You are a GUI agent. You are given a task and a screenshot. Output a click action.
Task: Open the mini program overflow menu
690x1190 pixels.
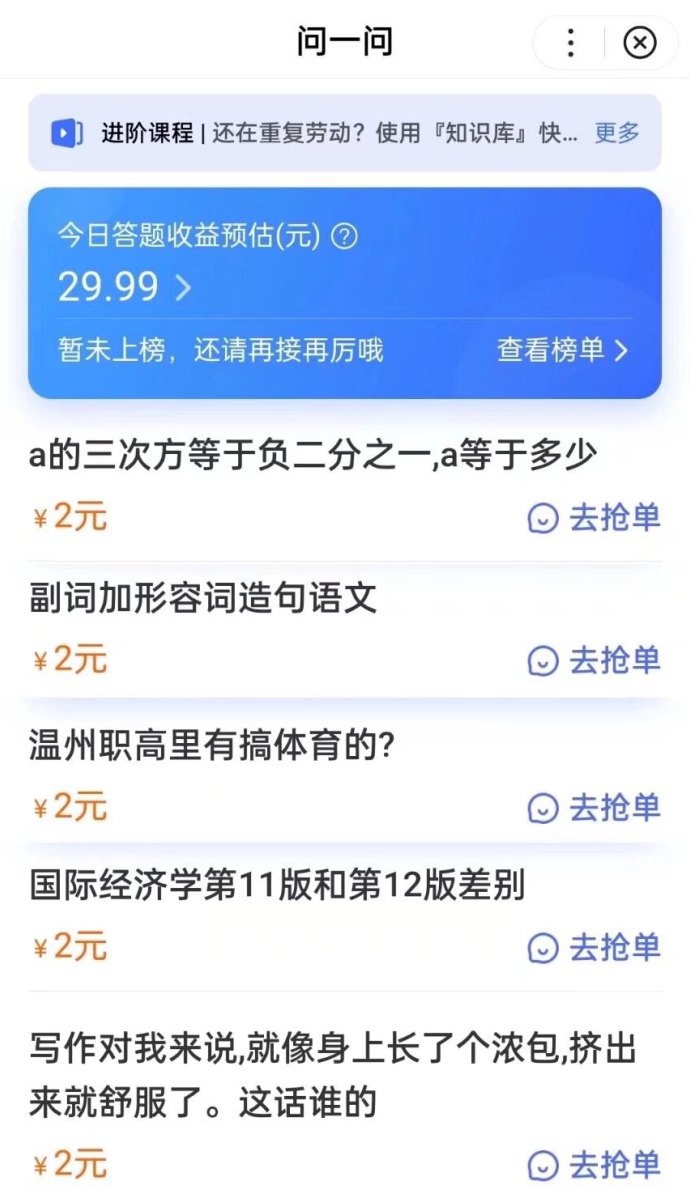[570, 43]
